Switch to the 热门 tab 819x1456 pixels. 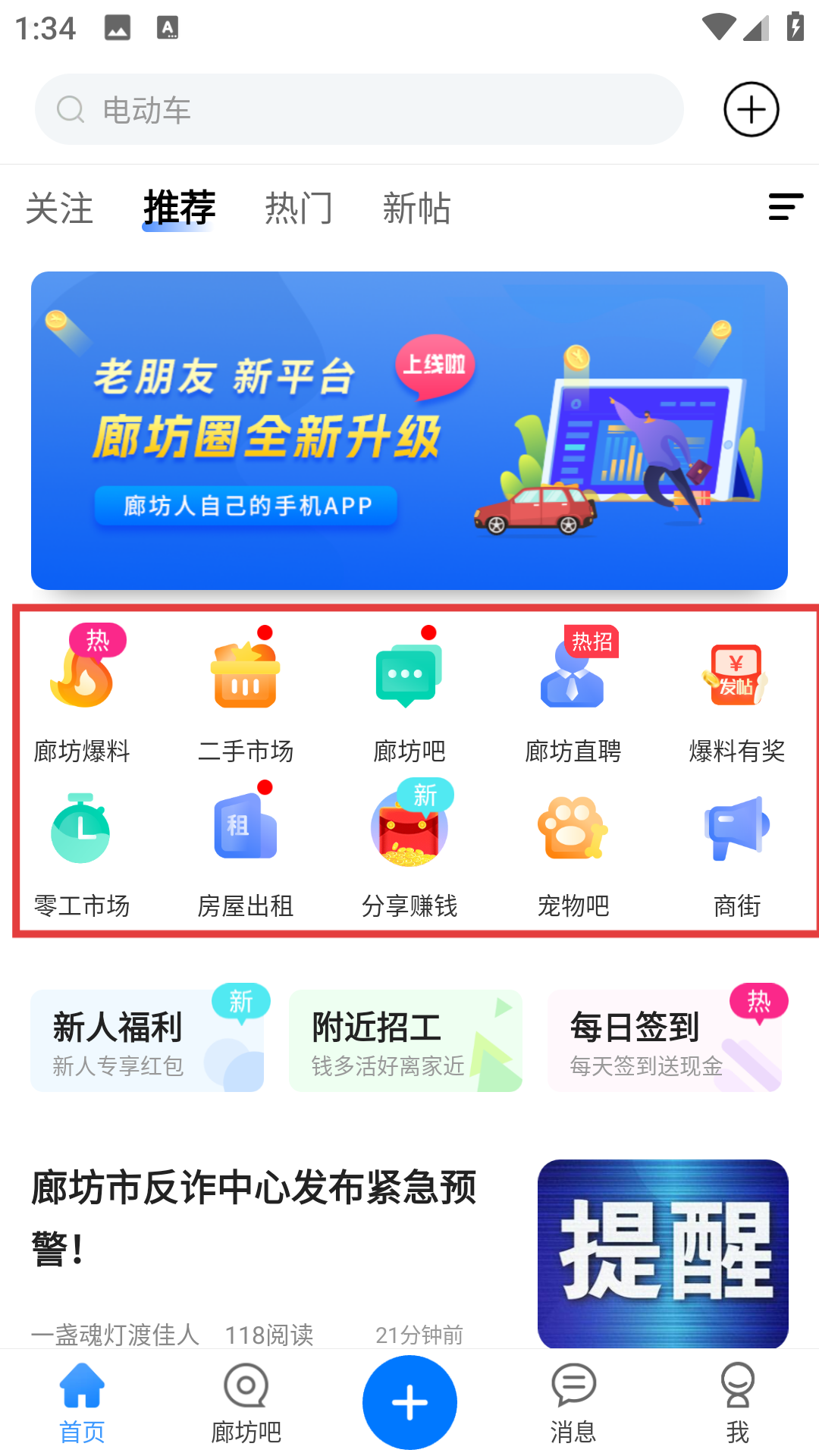coord(299,208)
